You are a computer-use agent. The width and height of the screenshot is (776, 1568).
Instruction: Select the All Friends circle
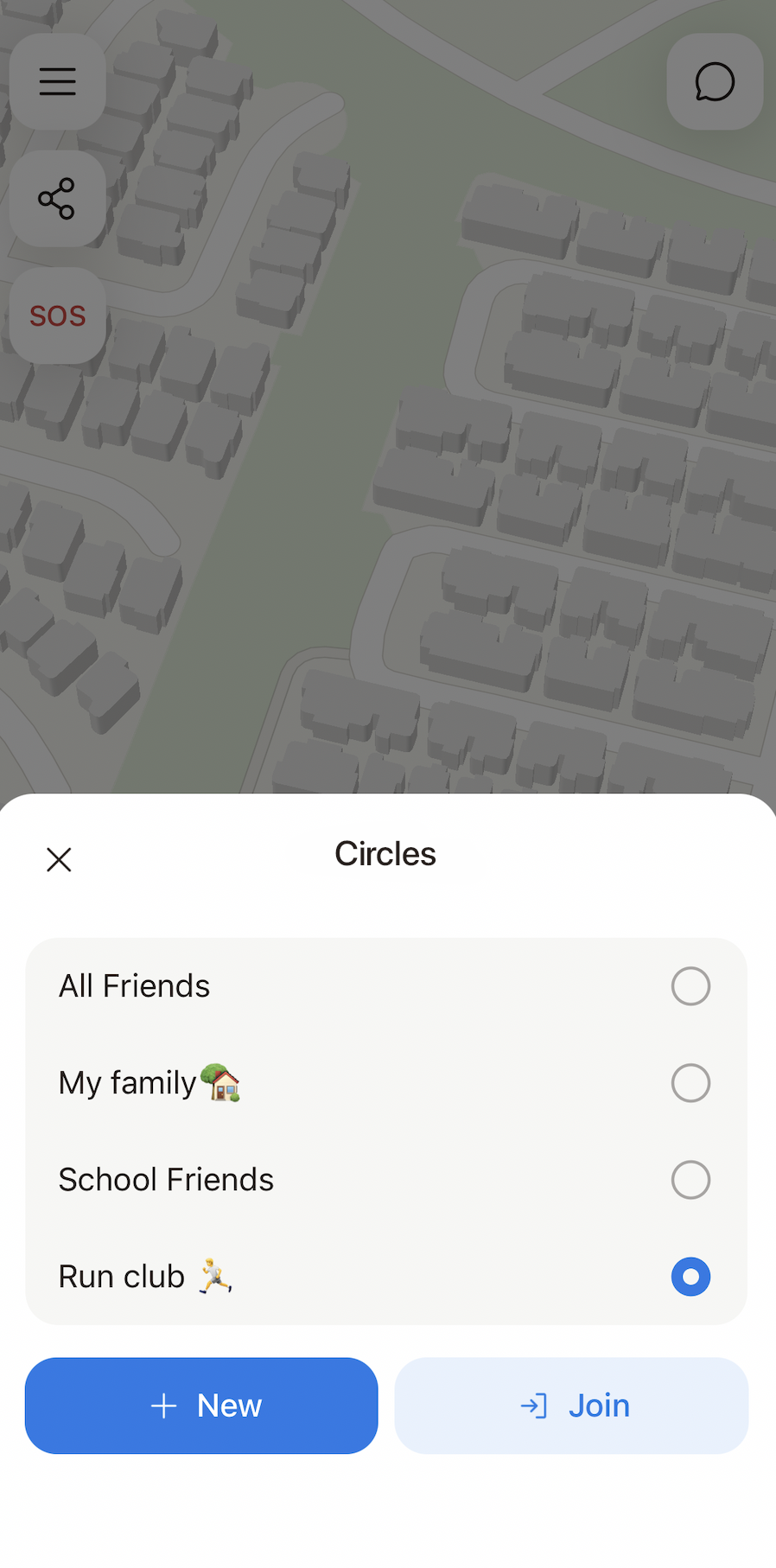(x=386, y=986)
